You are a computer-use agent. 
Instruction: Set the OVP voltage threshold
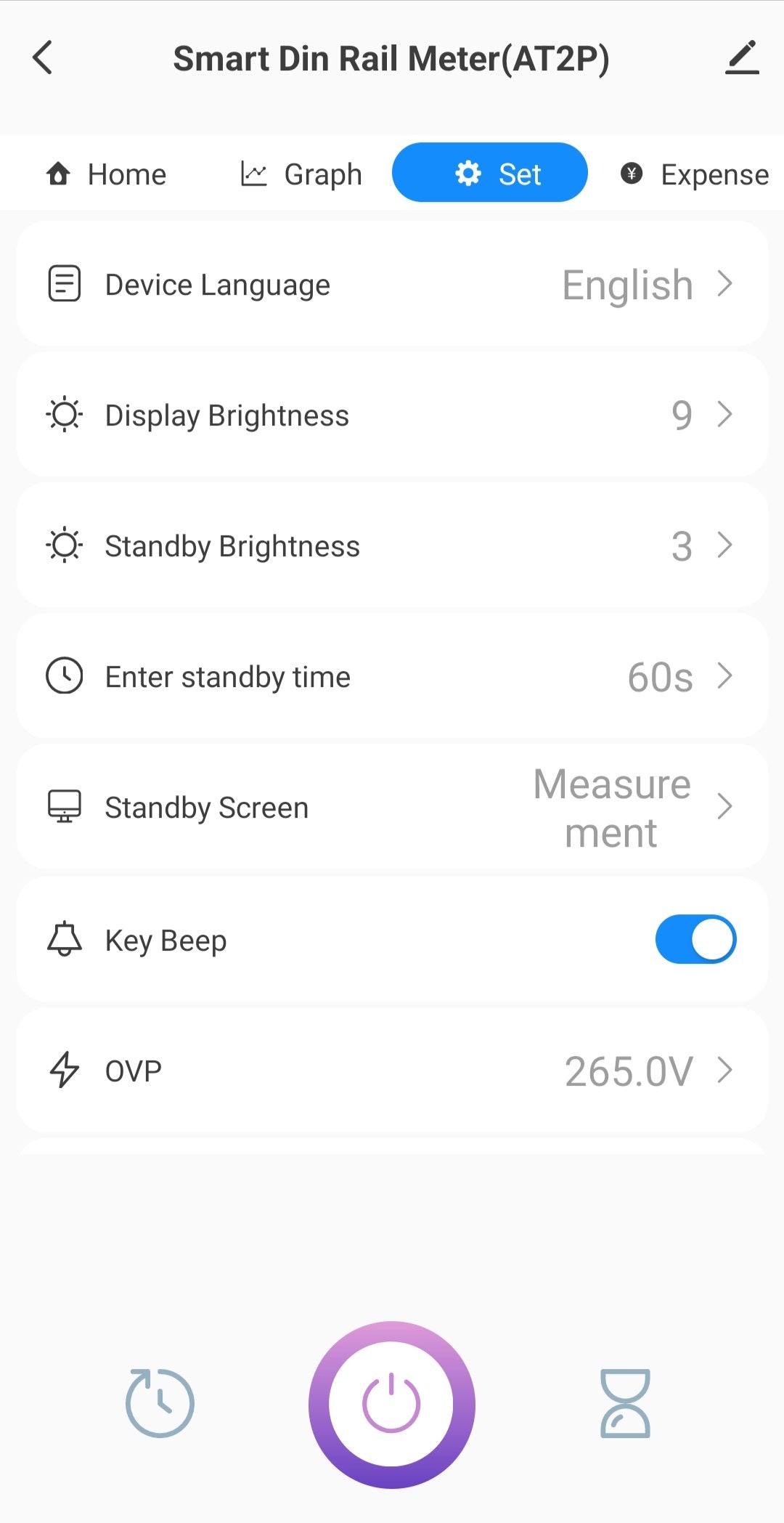[x=392, y=1071]
